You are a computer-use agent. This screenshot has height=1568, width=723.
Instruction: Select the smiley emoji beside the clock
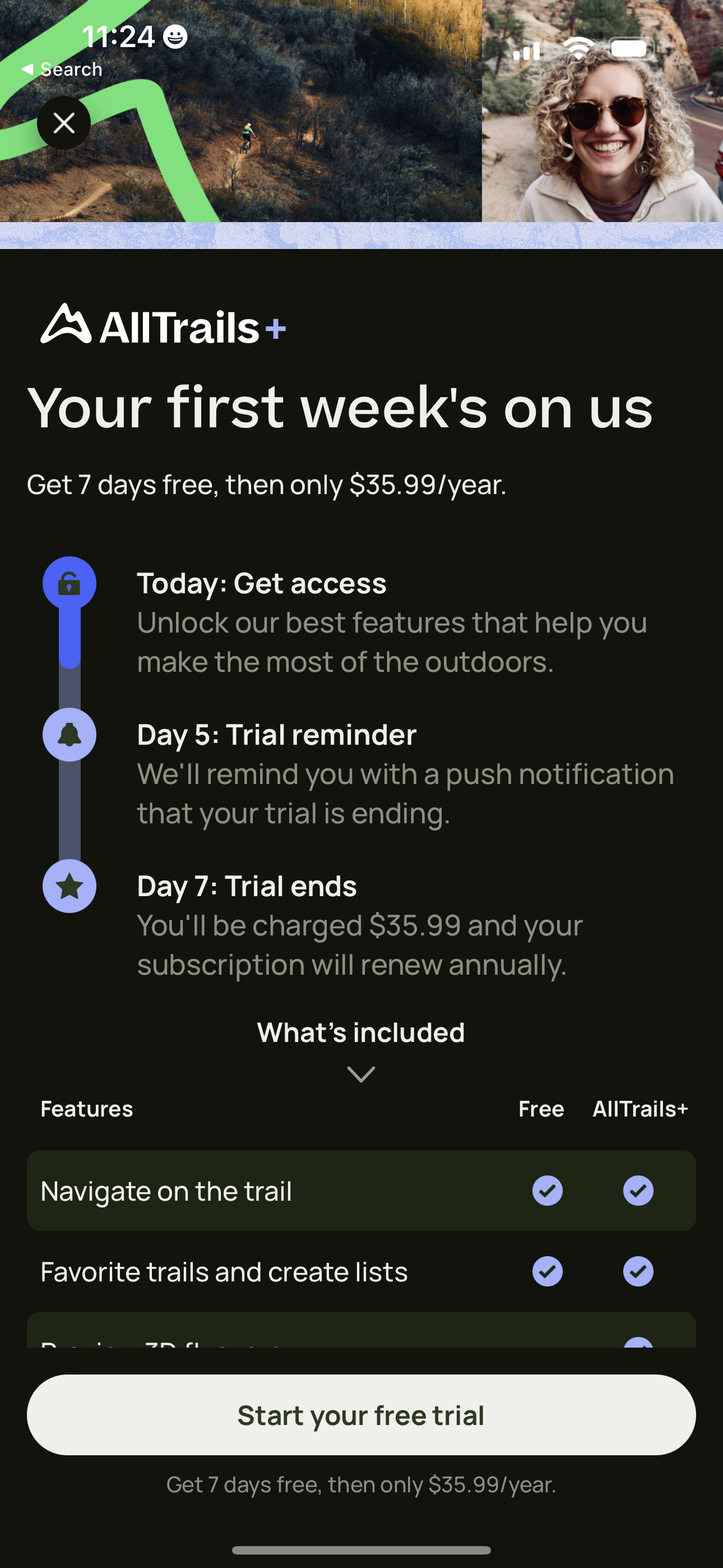pyautogui.click(x=175, y=37)
